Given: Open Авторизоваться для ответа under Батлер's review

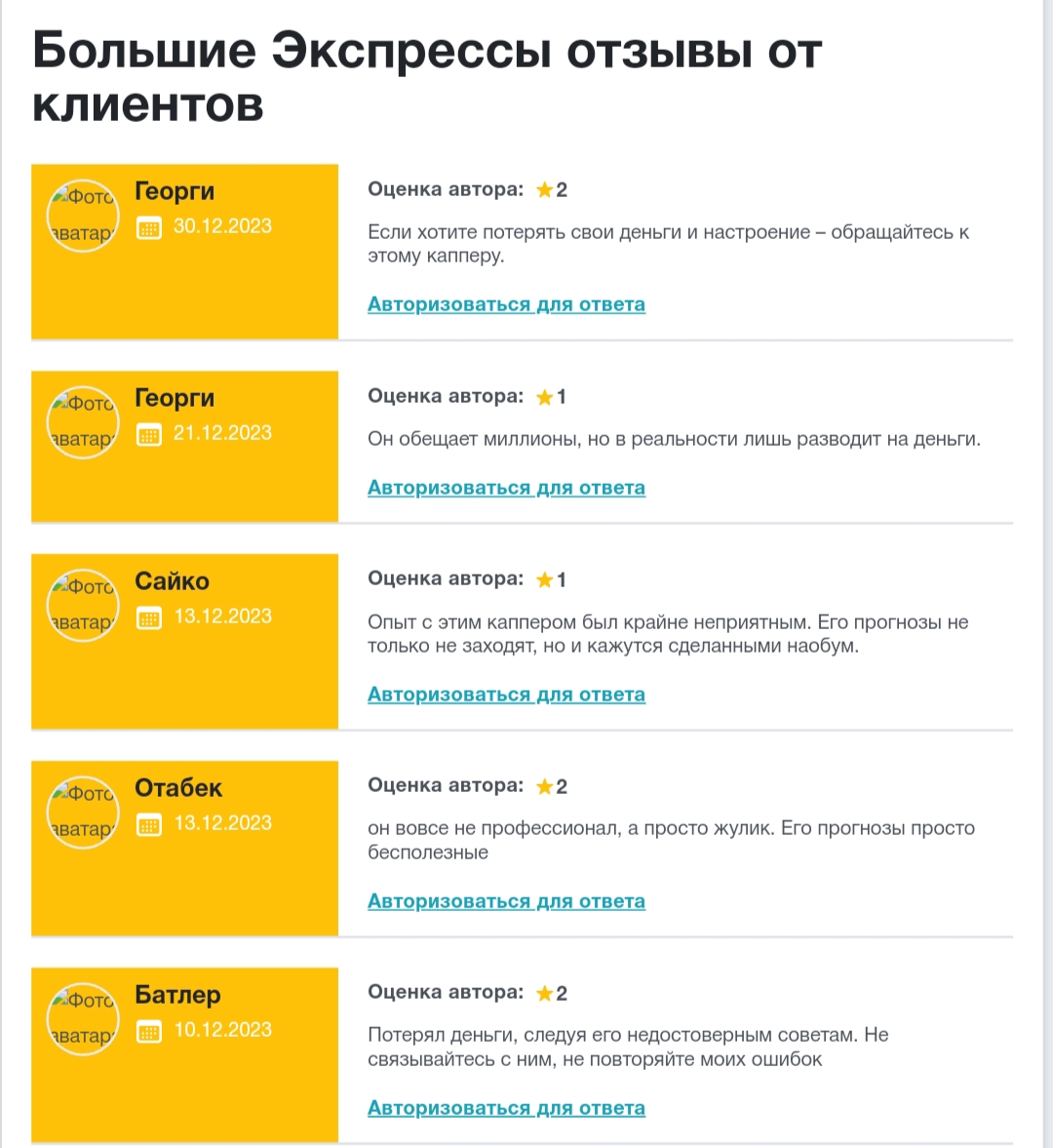Looking at the screenshot, I should pos(506,1107).
